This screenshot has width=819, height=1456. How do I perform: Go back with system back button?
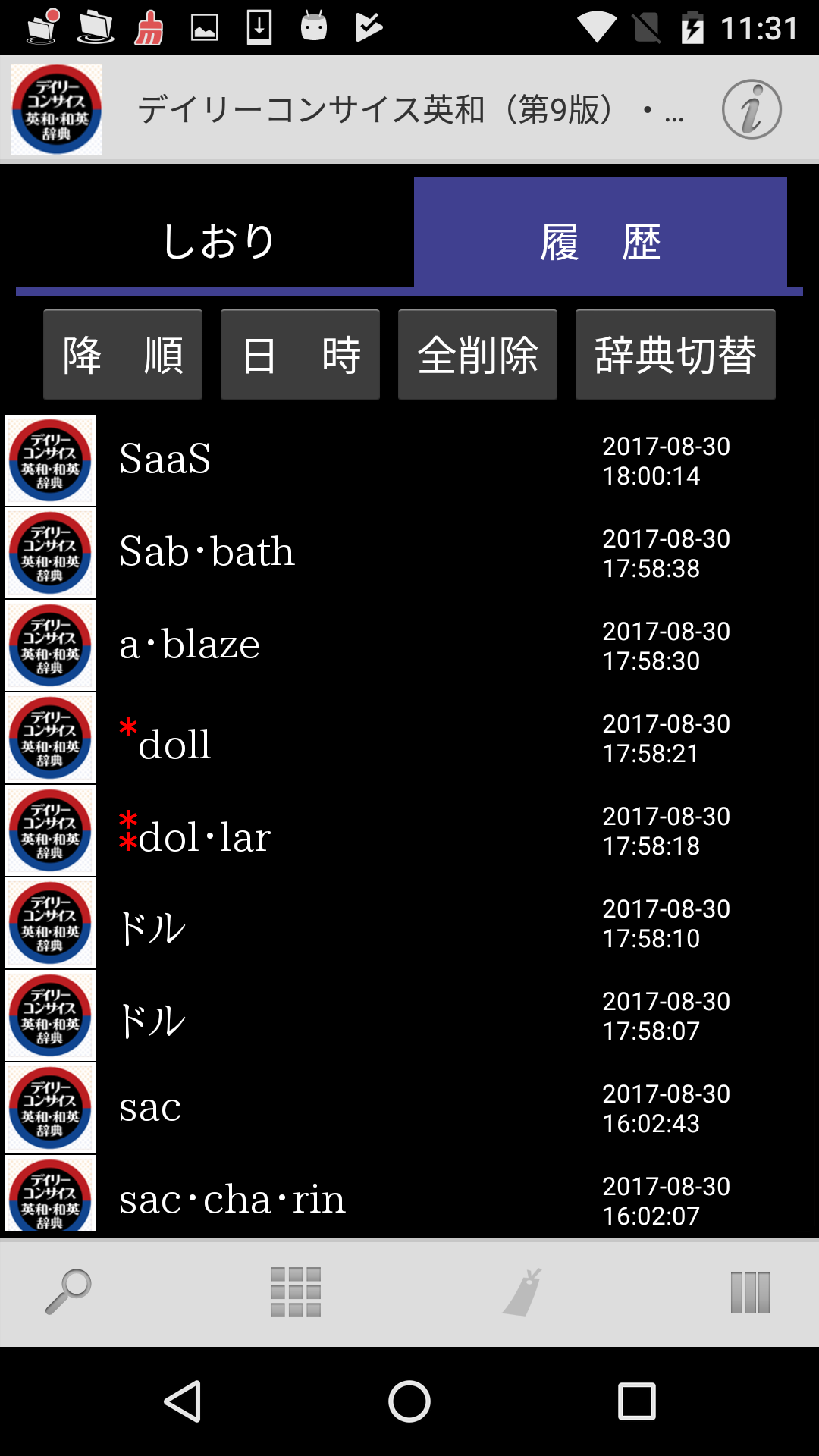[x=182, y=1401]
